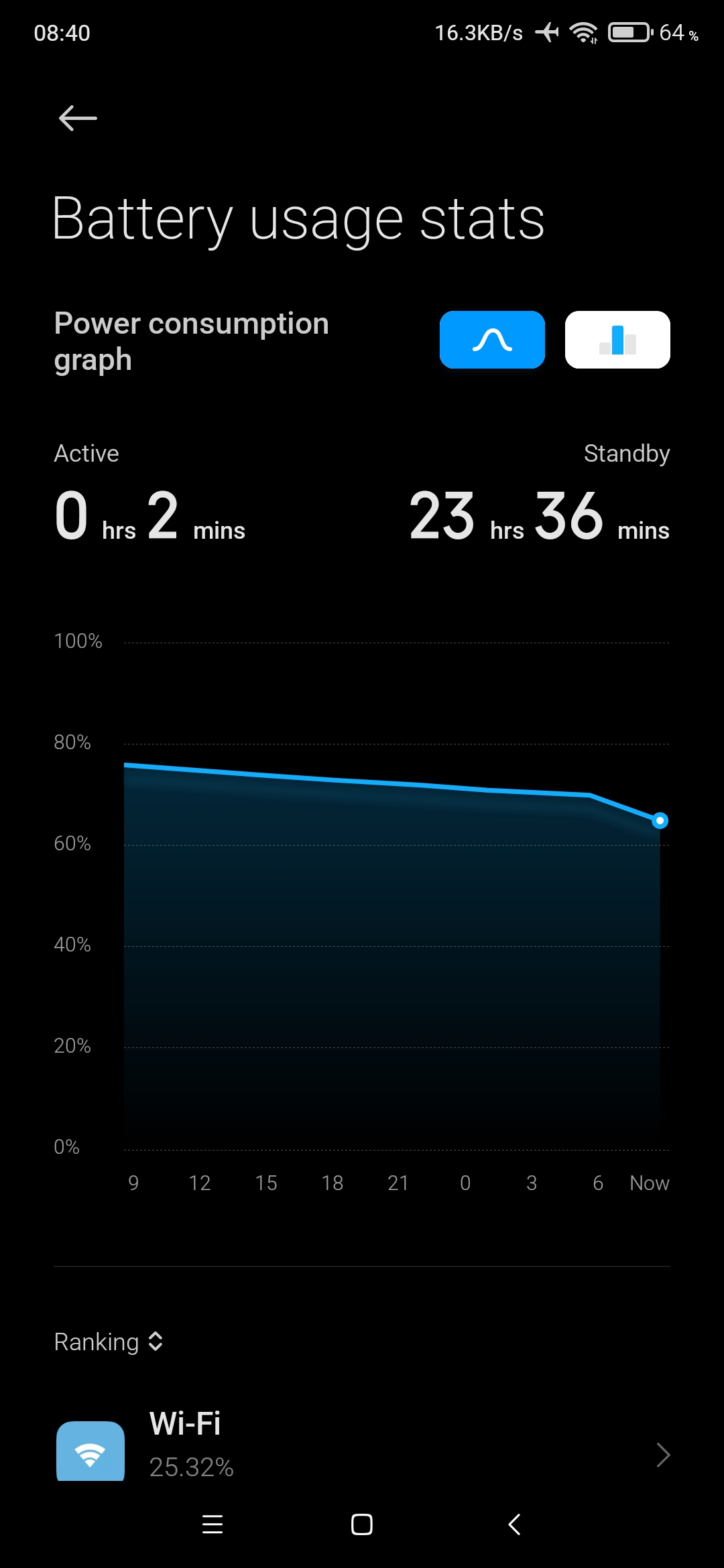Go back using the top-left arrow

78,119
